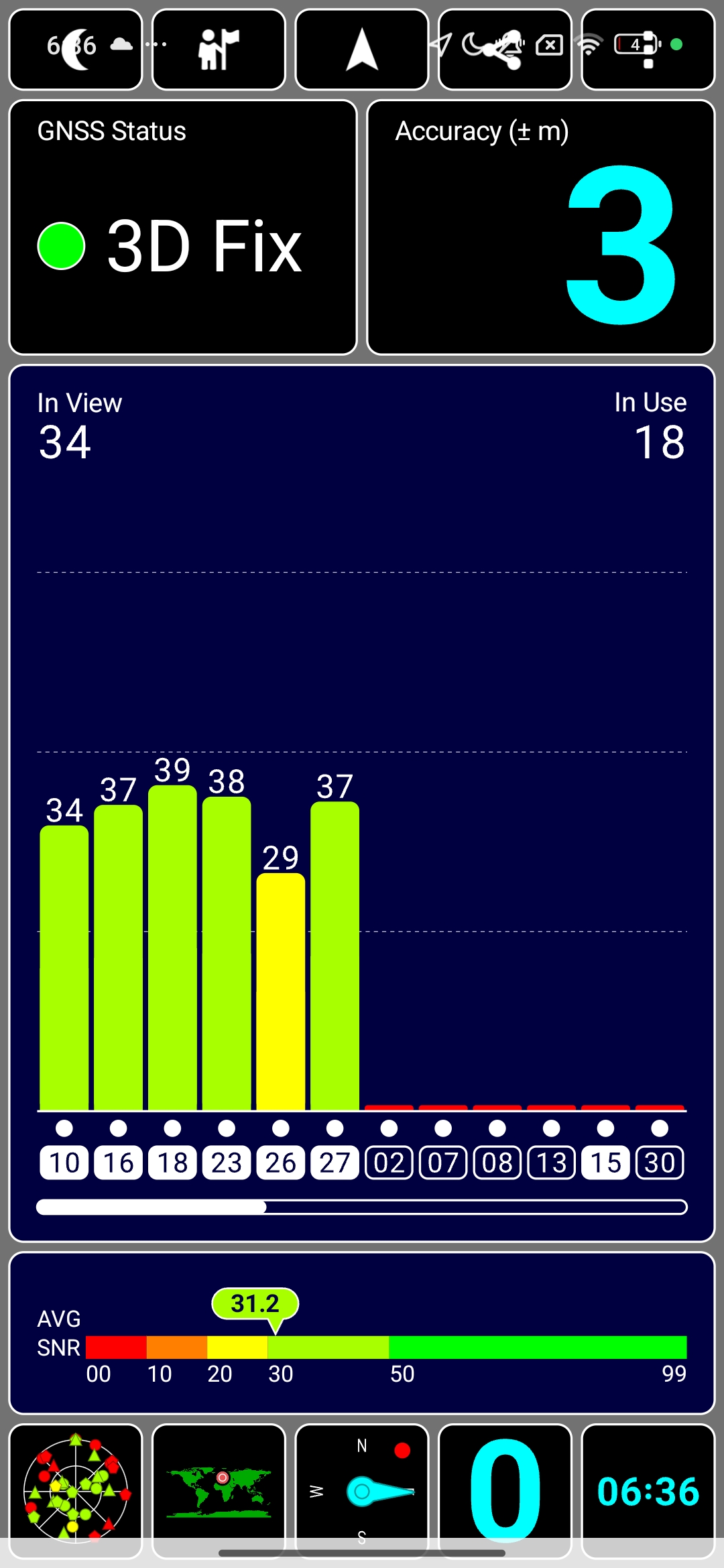Share the current location data
Screen dimensions: 724x1568
tap(505, 50)
